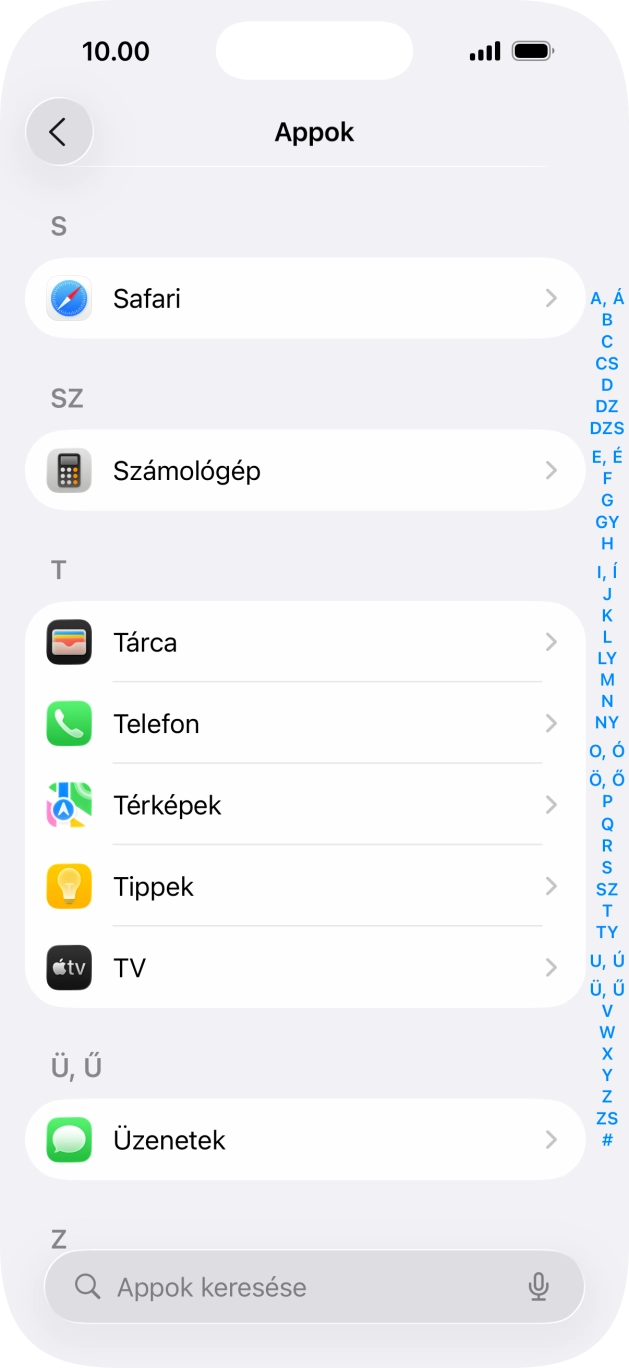The image size is (629, 1368).
Task: Jump to letter M in the index
Action: (607, 680)
